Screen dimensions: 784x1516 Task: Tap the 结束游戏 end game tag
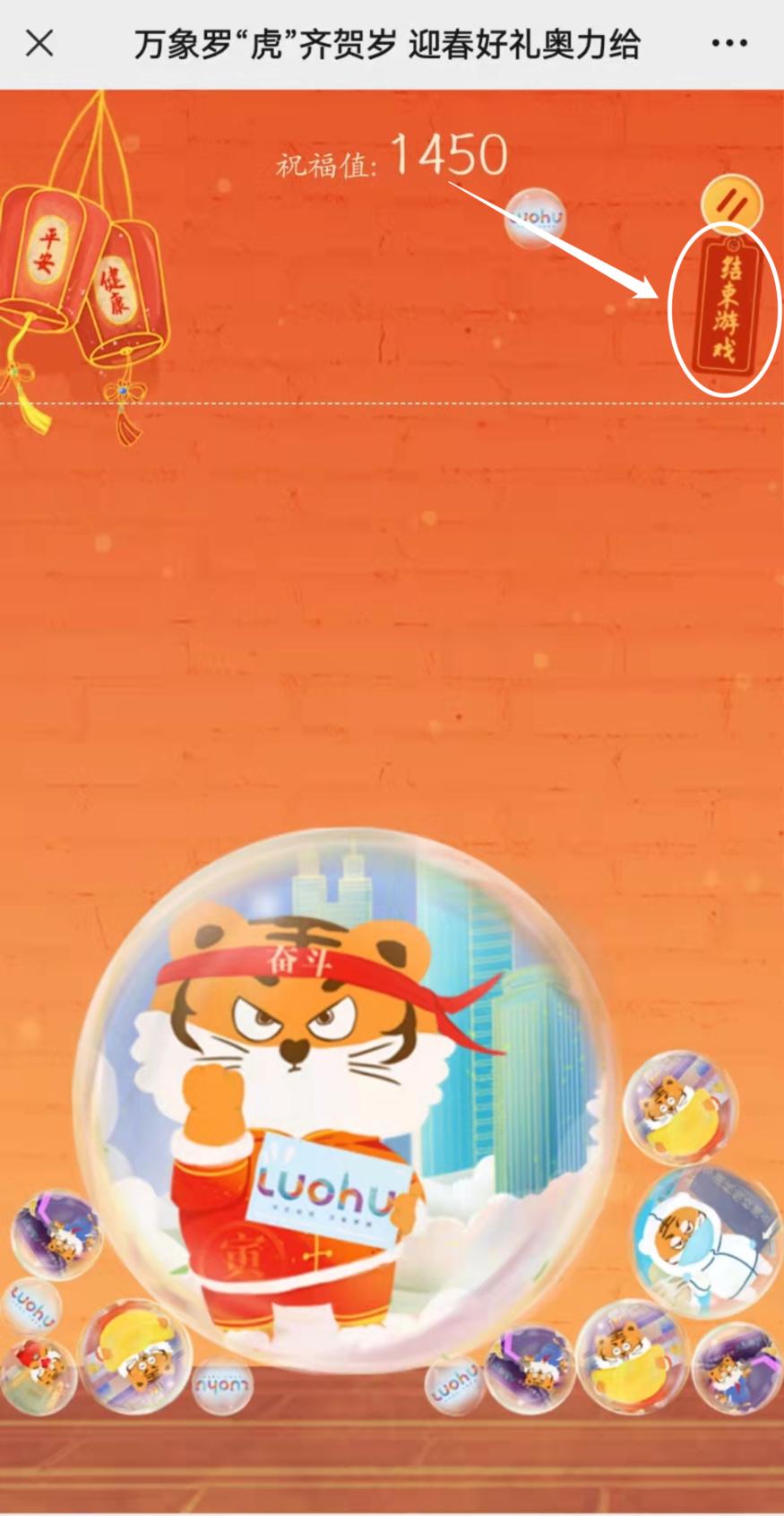click(725, 311)
